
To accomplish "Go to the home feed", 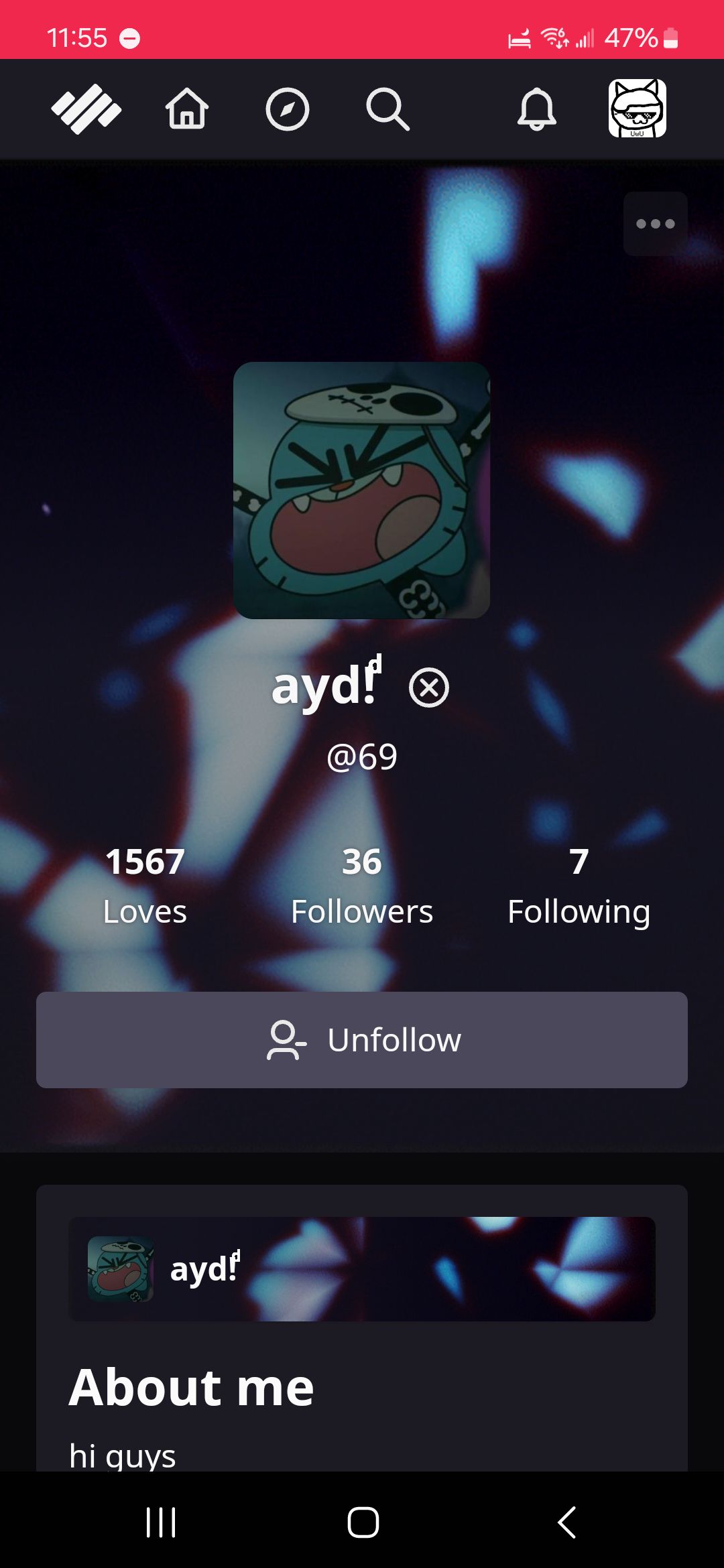I will 187,109.
